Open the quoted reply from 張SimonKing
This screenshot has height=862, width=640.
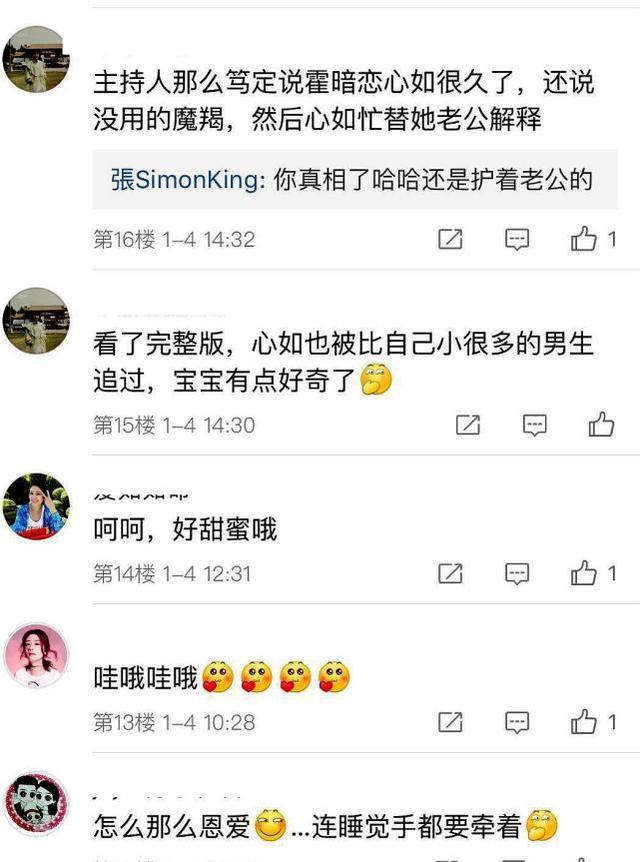point(352,180)
